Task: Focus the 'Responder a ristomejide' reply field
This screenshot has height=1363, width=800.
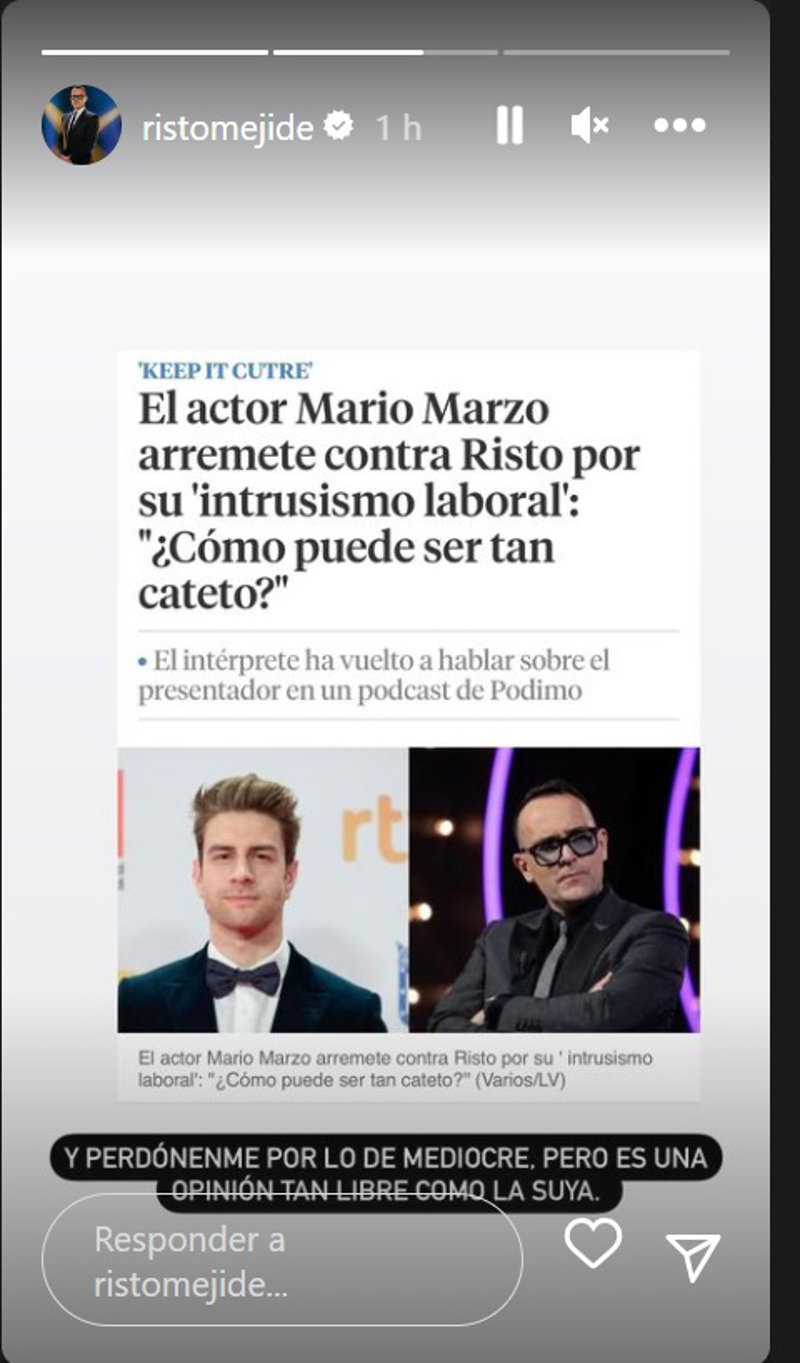Action: pyautogui.click(x=281, y=1261)
